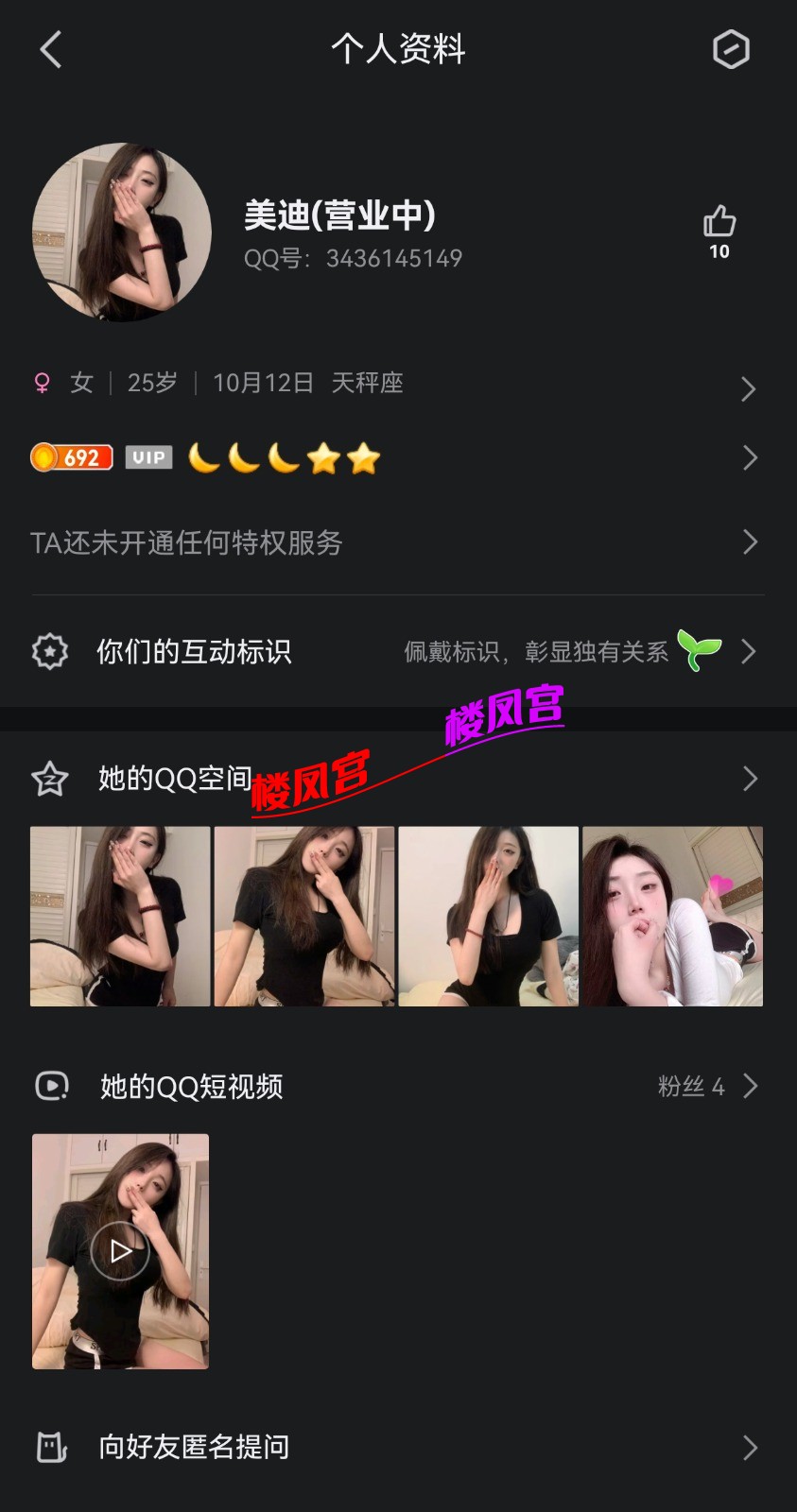Click the star icon beside 她的QQ空间
The width and height of the screenshot is (797, 1512).
coord(49,778)
